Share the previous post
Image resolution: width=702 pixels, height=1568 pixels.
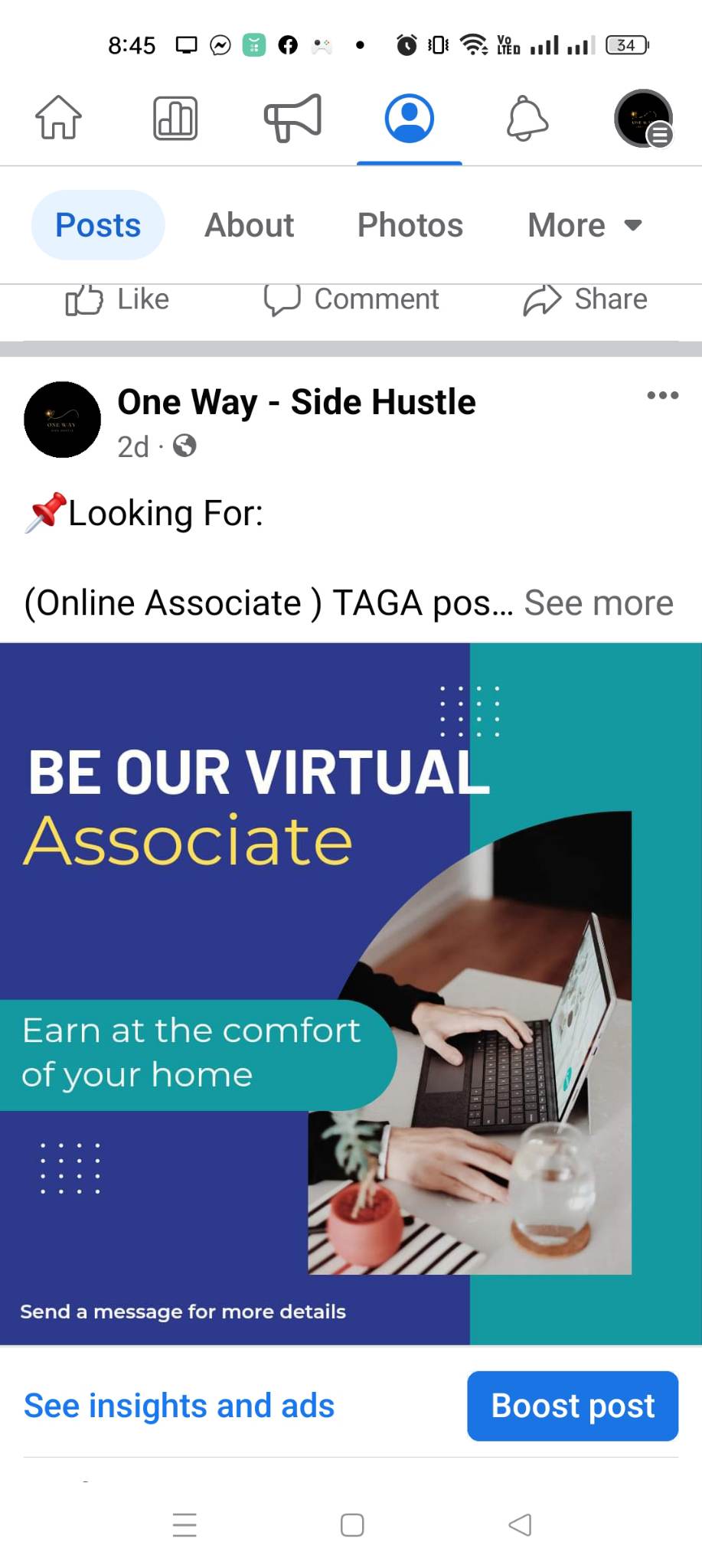(x=586, y=299)
